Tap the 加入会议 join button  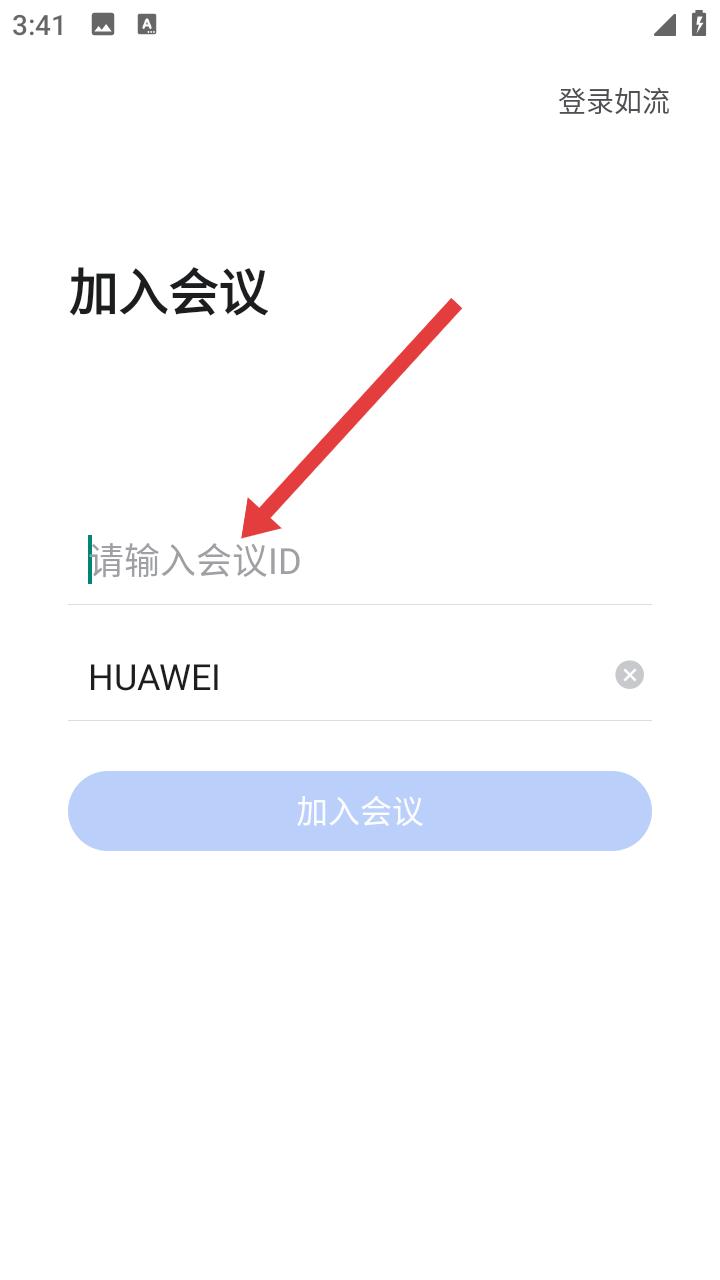click(x=360, y=811)
